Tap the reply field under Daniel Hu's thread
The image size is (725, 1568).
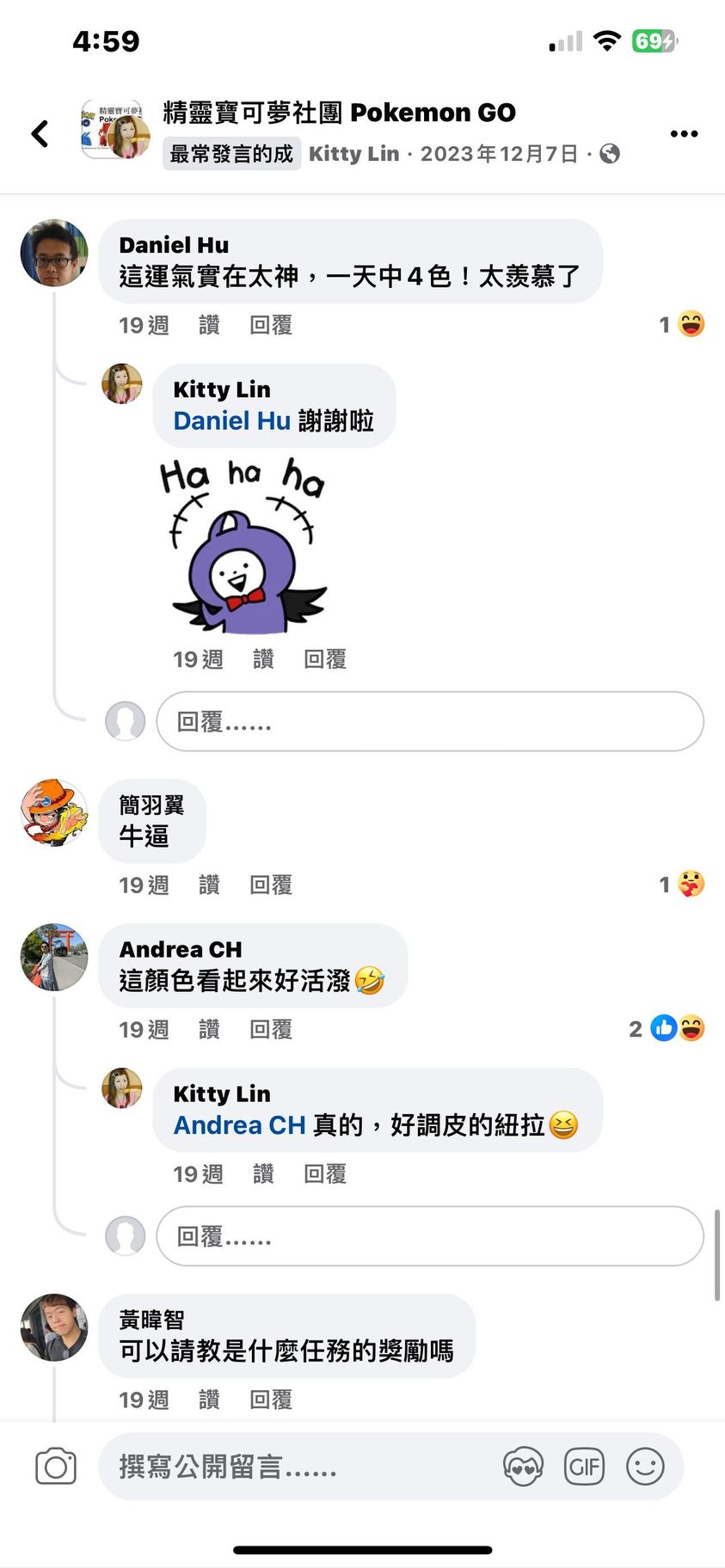coord(429,721)
